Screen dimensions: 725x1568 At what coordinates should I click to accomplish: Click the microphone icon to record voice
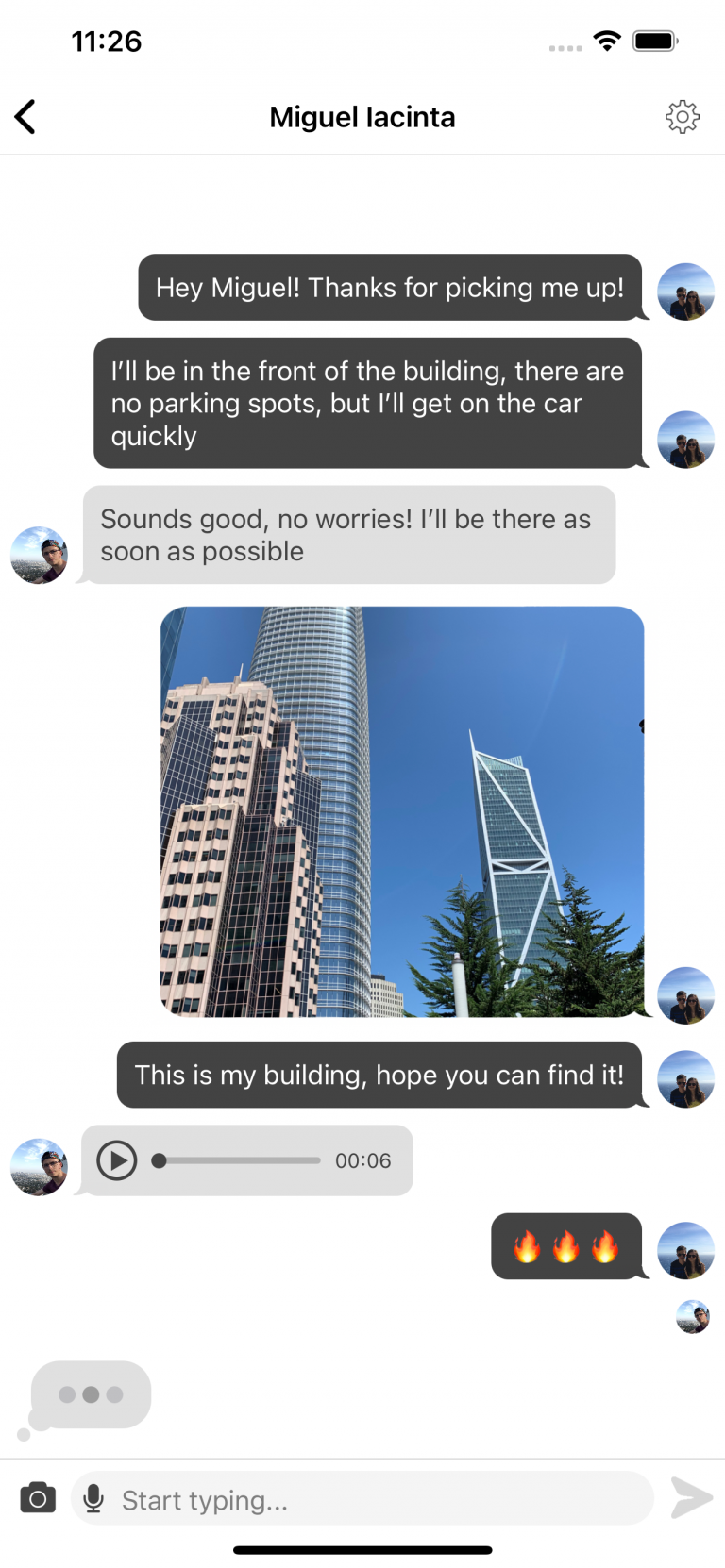(92, 1498)
